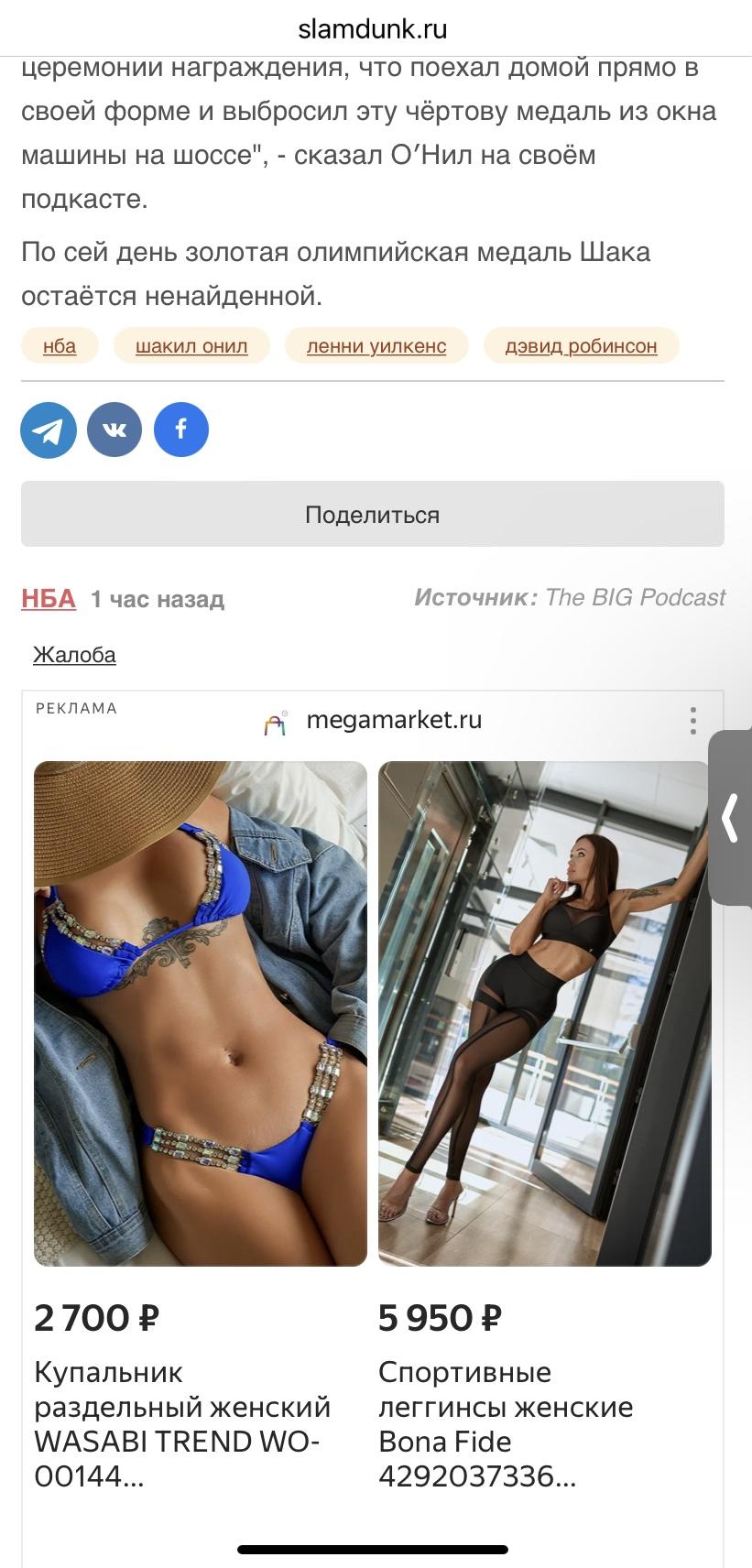
Task: Open the megamarket.ru advertiser link
Action: [x=374, y=721]
